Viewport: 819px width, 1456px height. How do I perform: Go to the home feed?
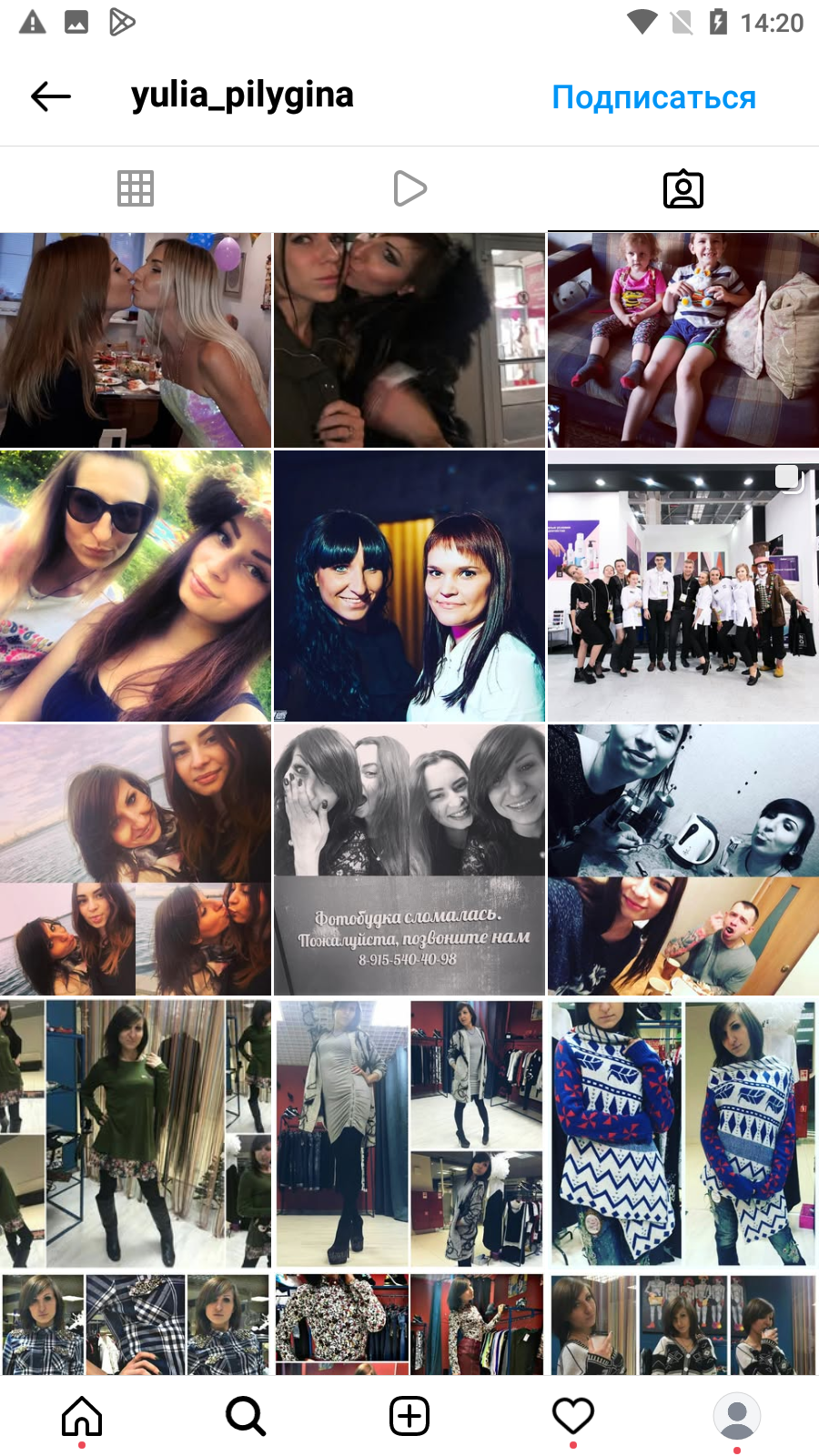pos(82,1416)
